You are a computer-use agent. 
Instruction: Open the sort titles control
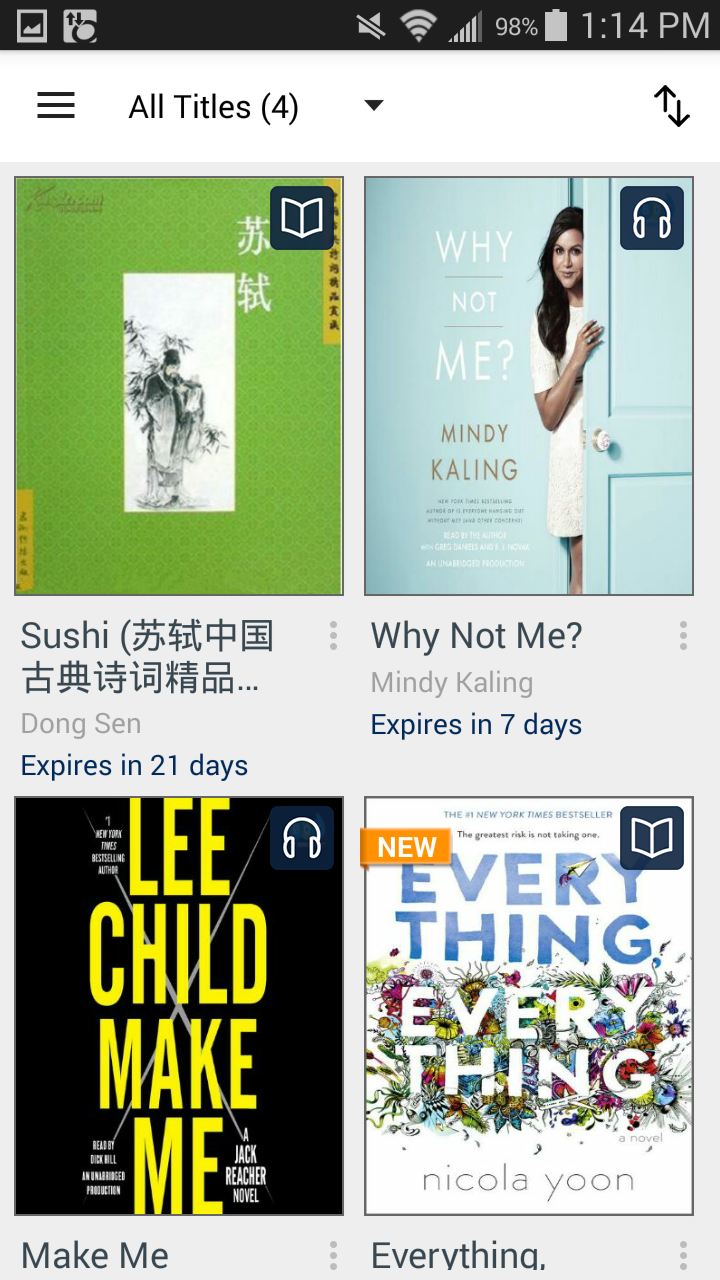pos(670,106)
